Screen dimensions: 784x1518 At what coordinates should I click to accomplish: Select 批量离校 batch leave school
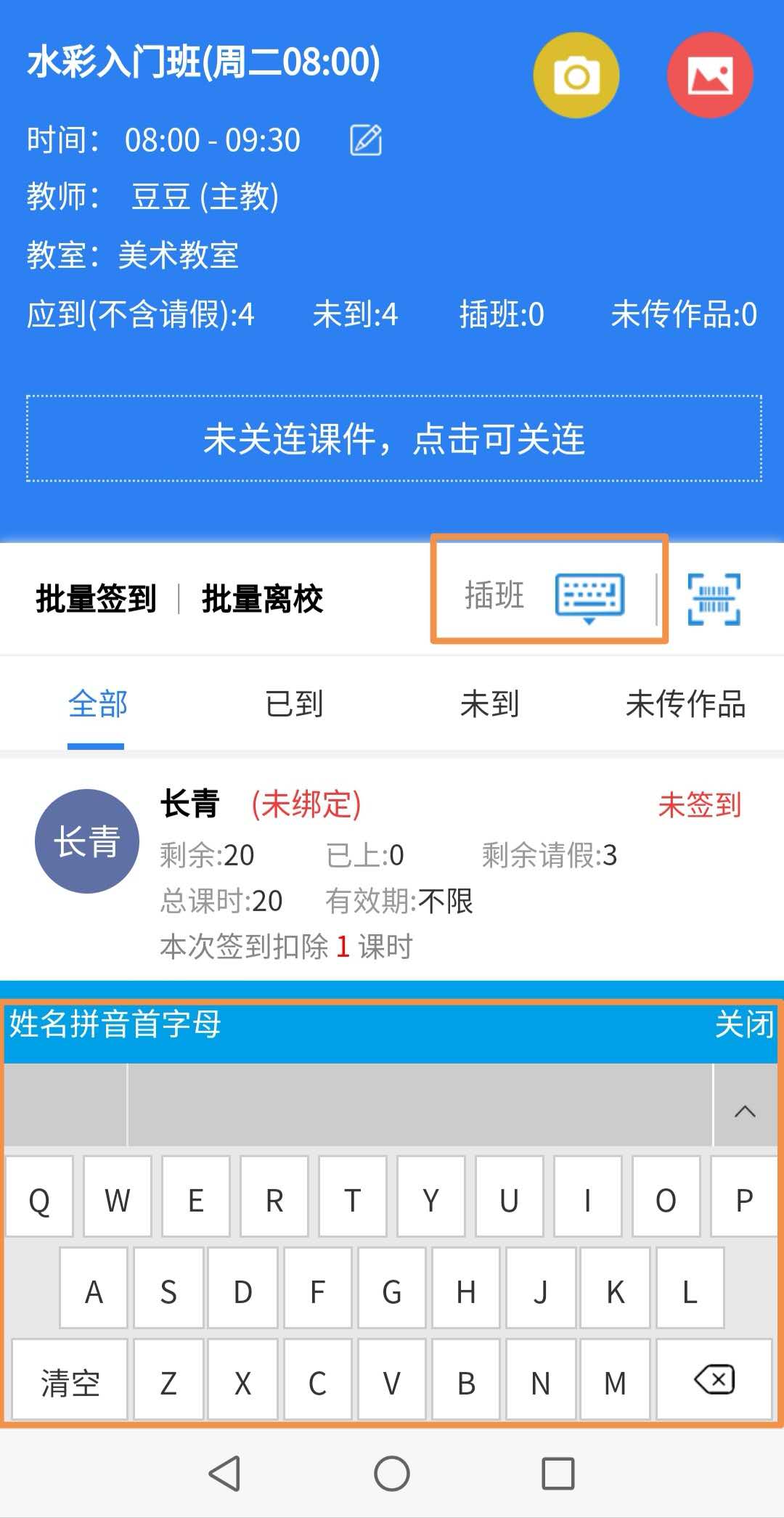(x=262, y=599)
